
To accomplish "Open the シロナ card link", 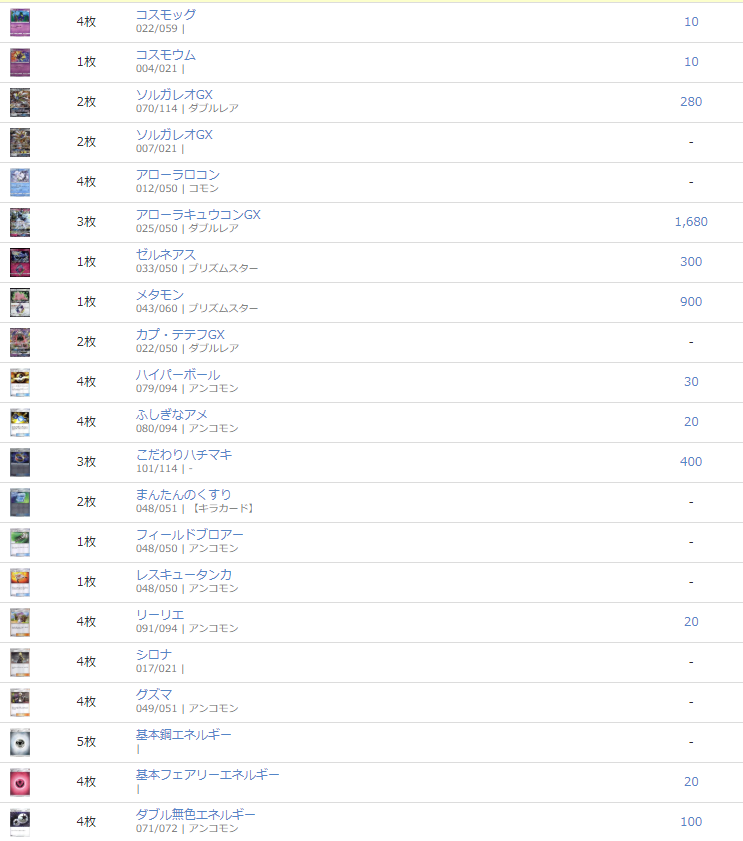I will coord(155,655).
